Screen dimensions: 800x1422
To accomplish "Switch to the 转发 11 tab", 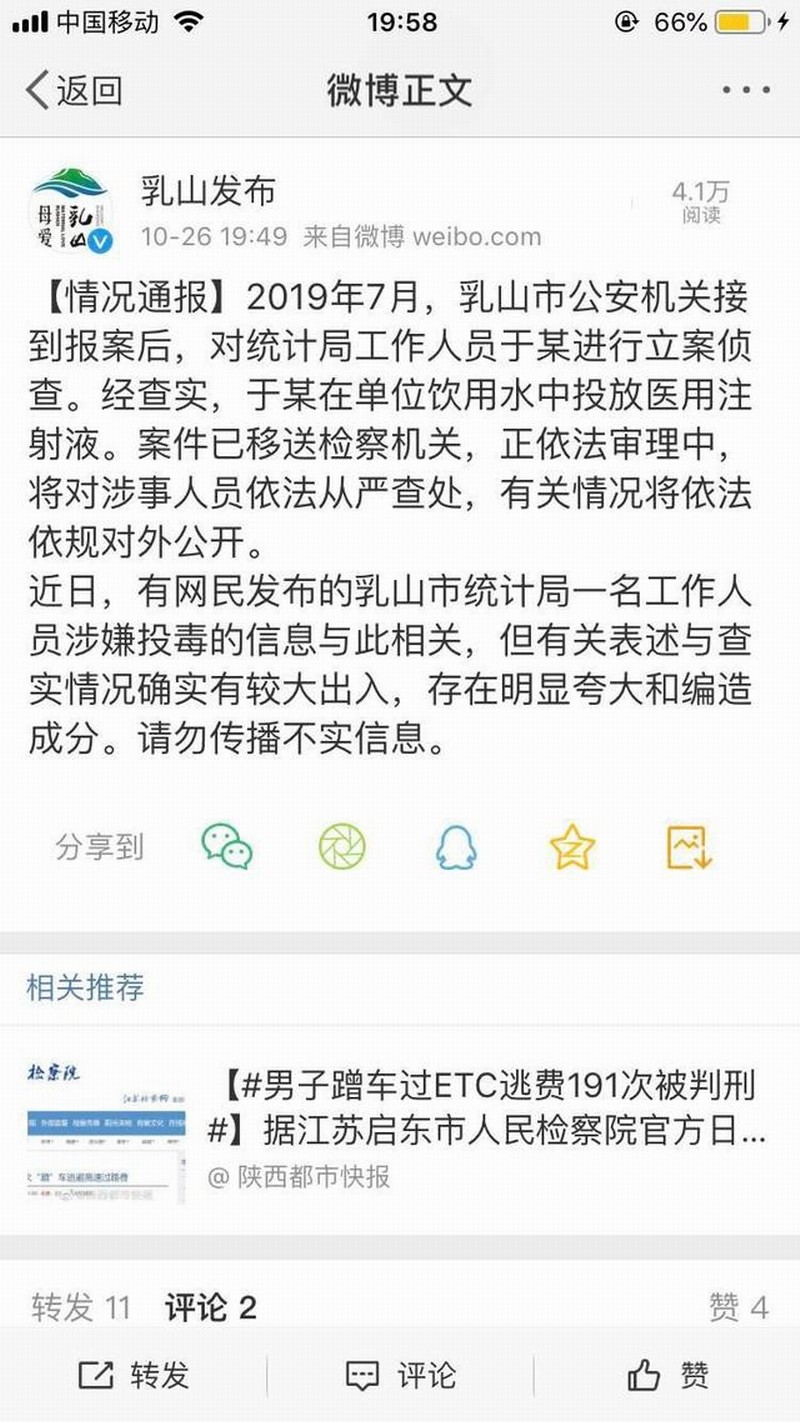I will pos(81,1306).
